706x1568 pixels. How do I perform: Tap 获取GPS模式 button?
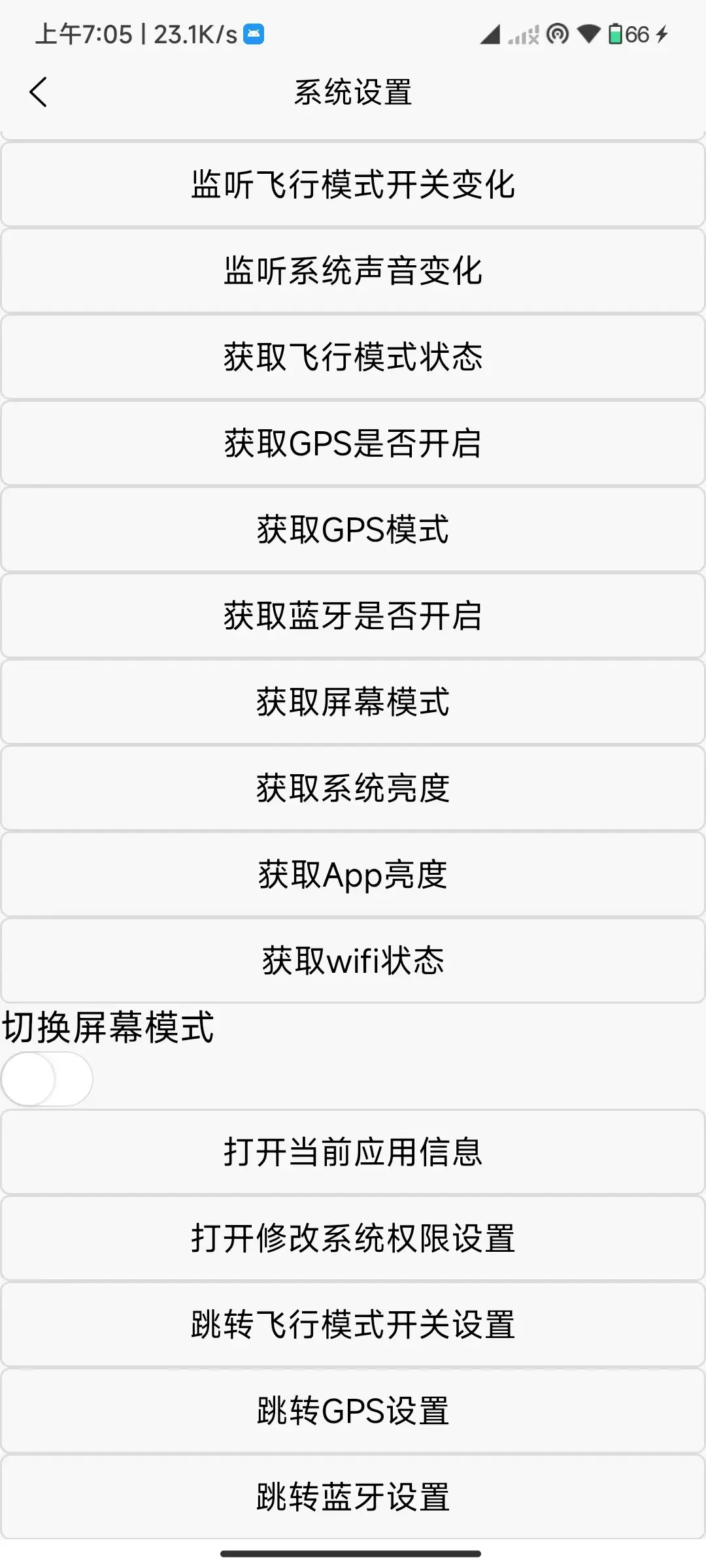pyautogui.click(x=353, y=530)
